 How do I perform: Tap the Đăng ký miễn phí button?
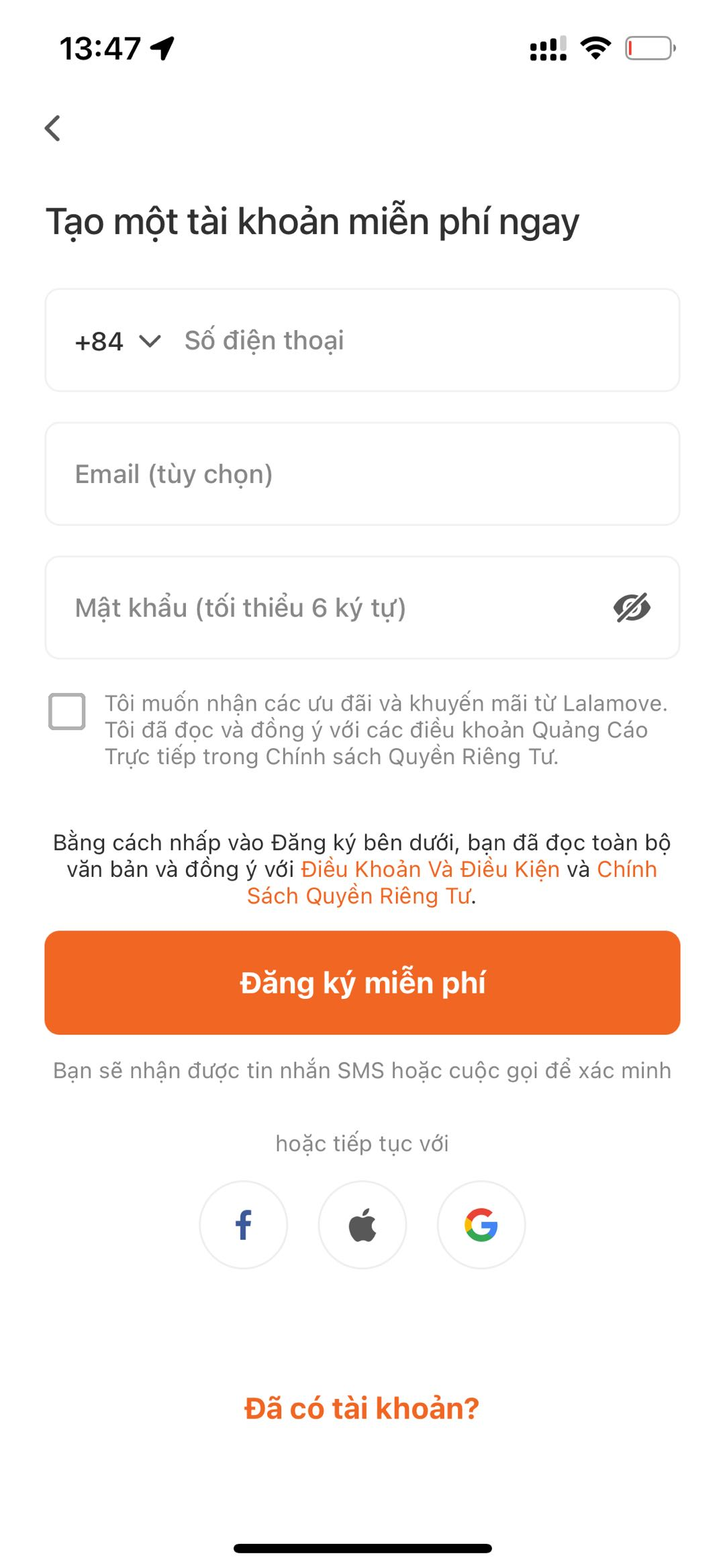tap(362, 983)
